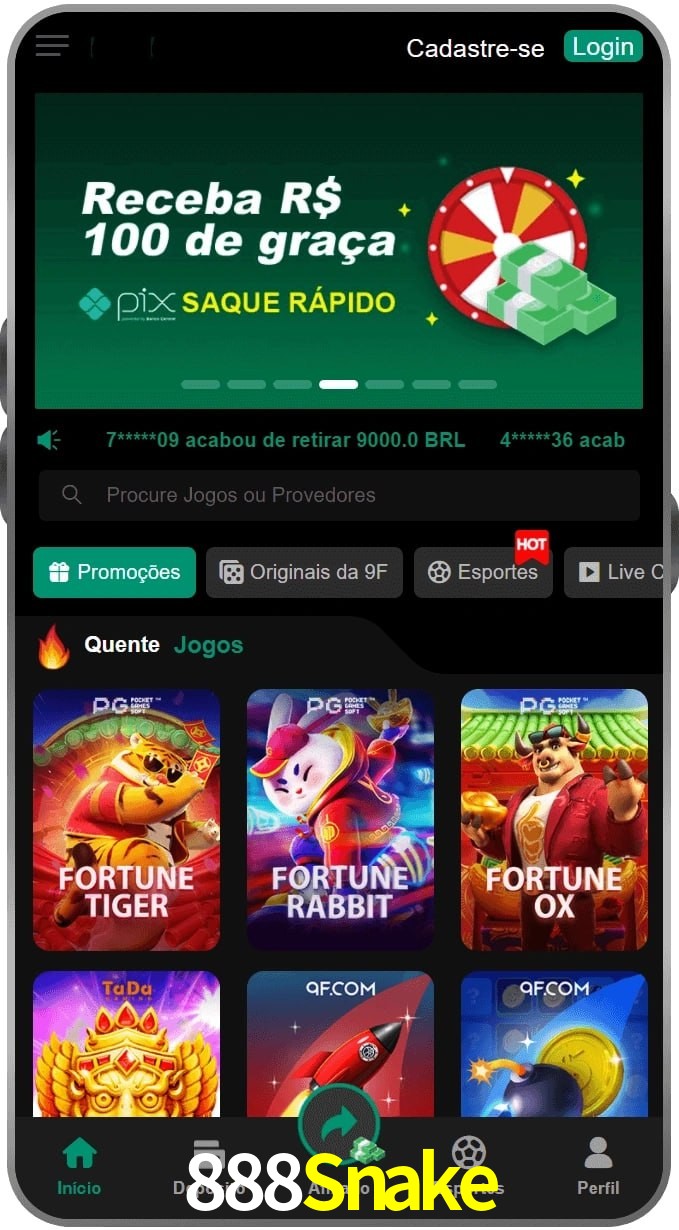Open the Perfil tab
Image resolution: width=679 pixels, height=1230 pixels.
(598, 1167)
